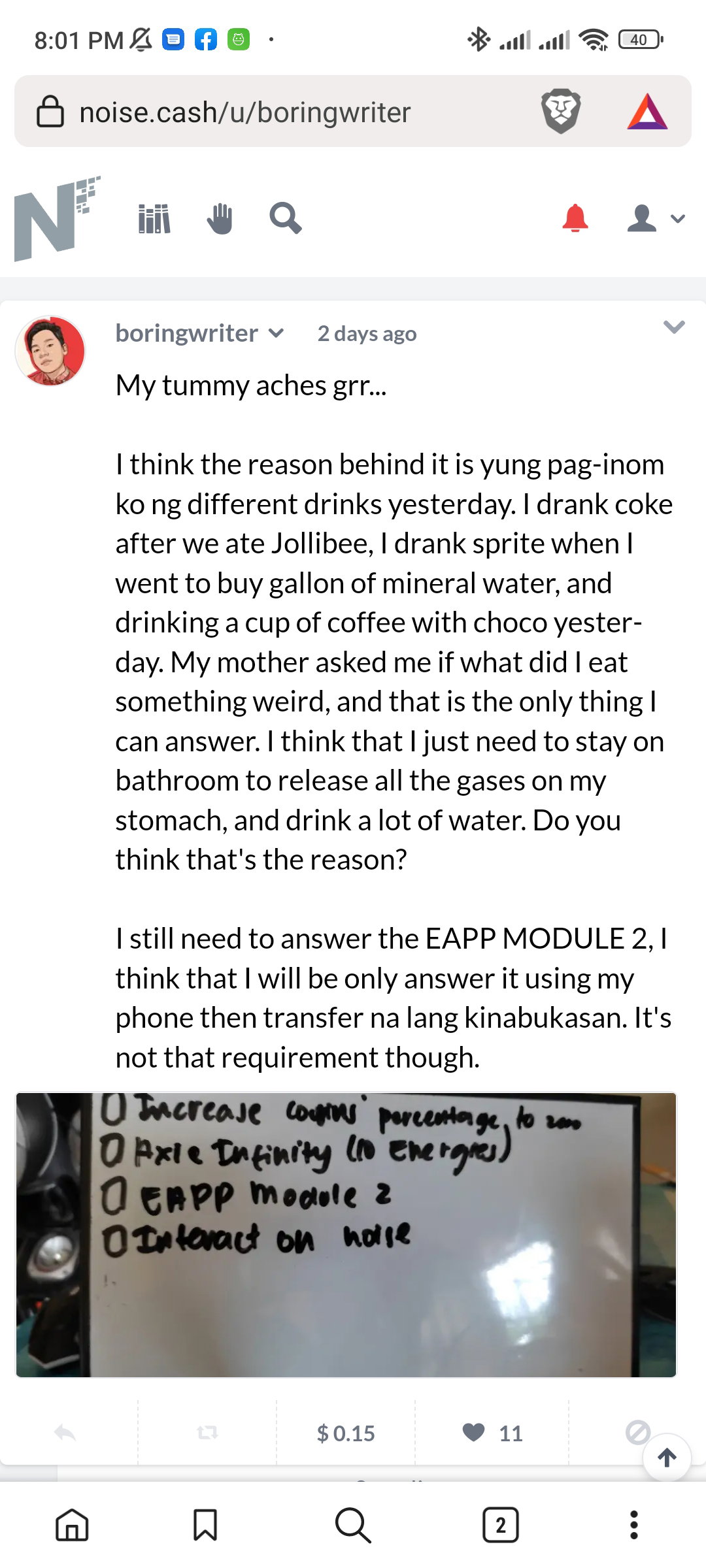The height and width of the screenshot is (1568, 706).
Task: Renoise the tummy aches post
Action: click(x=207, y=1433)
